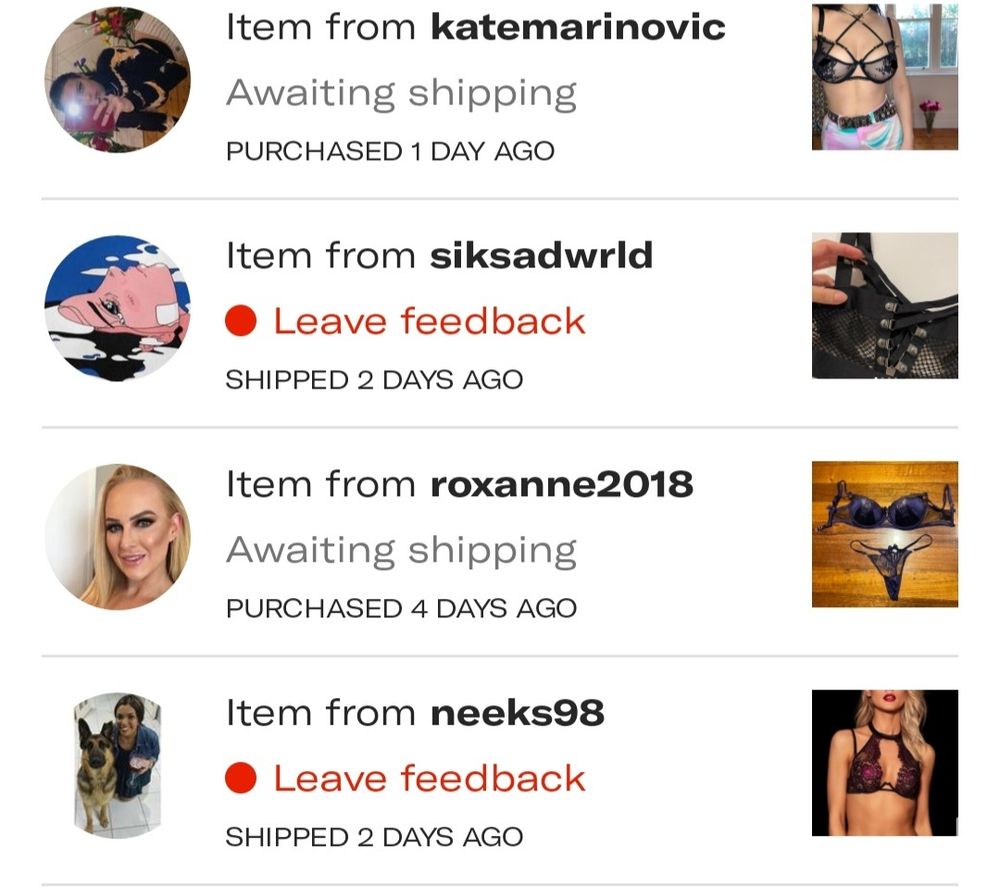Open the purchase from neeks98
Image resolution: width=1000 pixels, height=895 pixels.
[x=415, y=713]
